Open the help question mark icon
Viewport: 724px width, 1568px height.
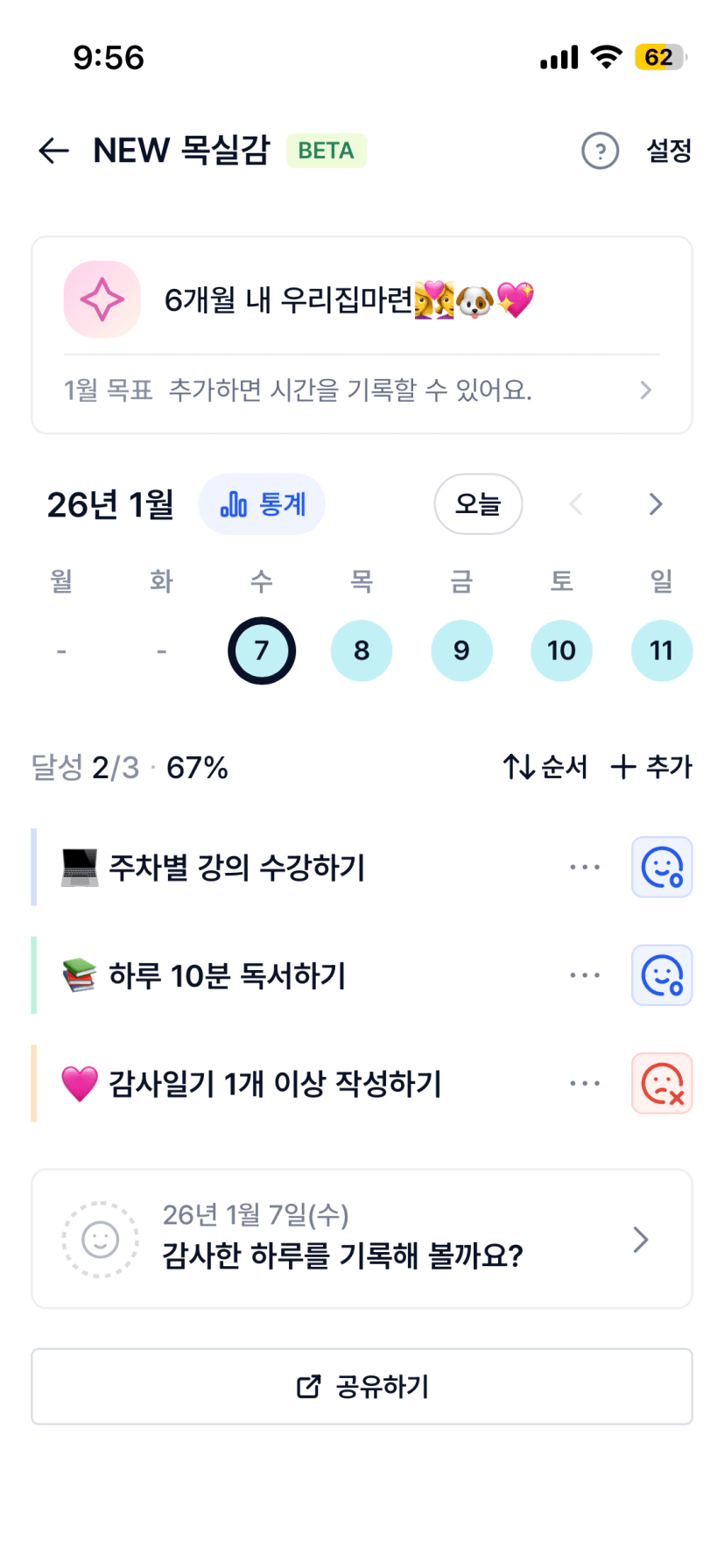click(x=600, y=151)
